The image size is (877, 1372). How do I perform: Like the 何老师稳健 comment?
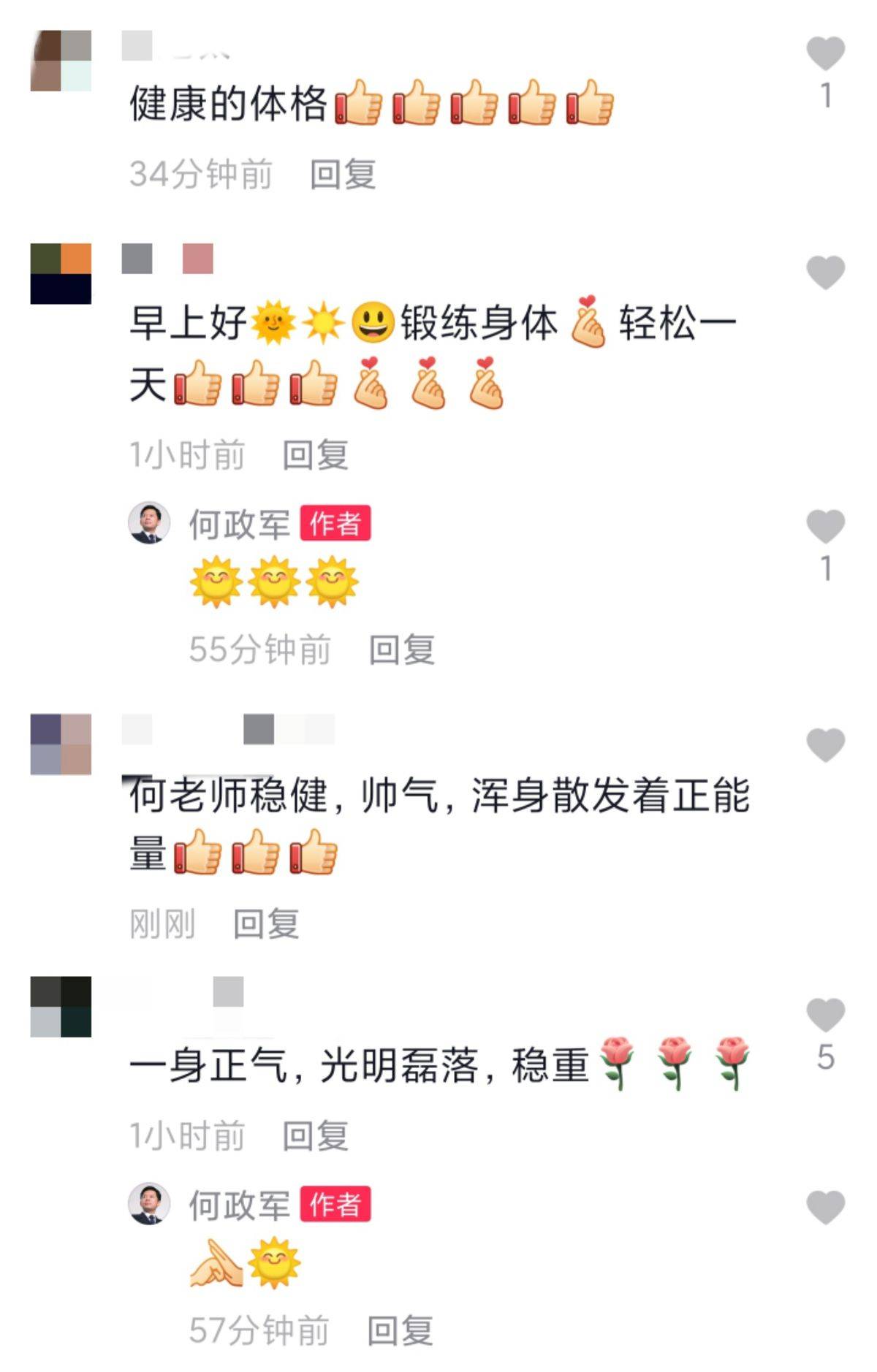(825, 745)
